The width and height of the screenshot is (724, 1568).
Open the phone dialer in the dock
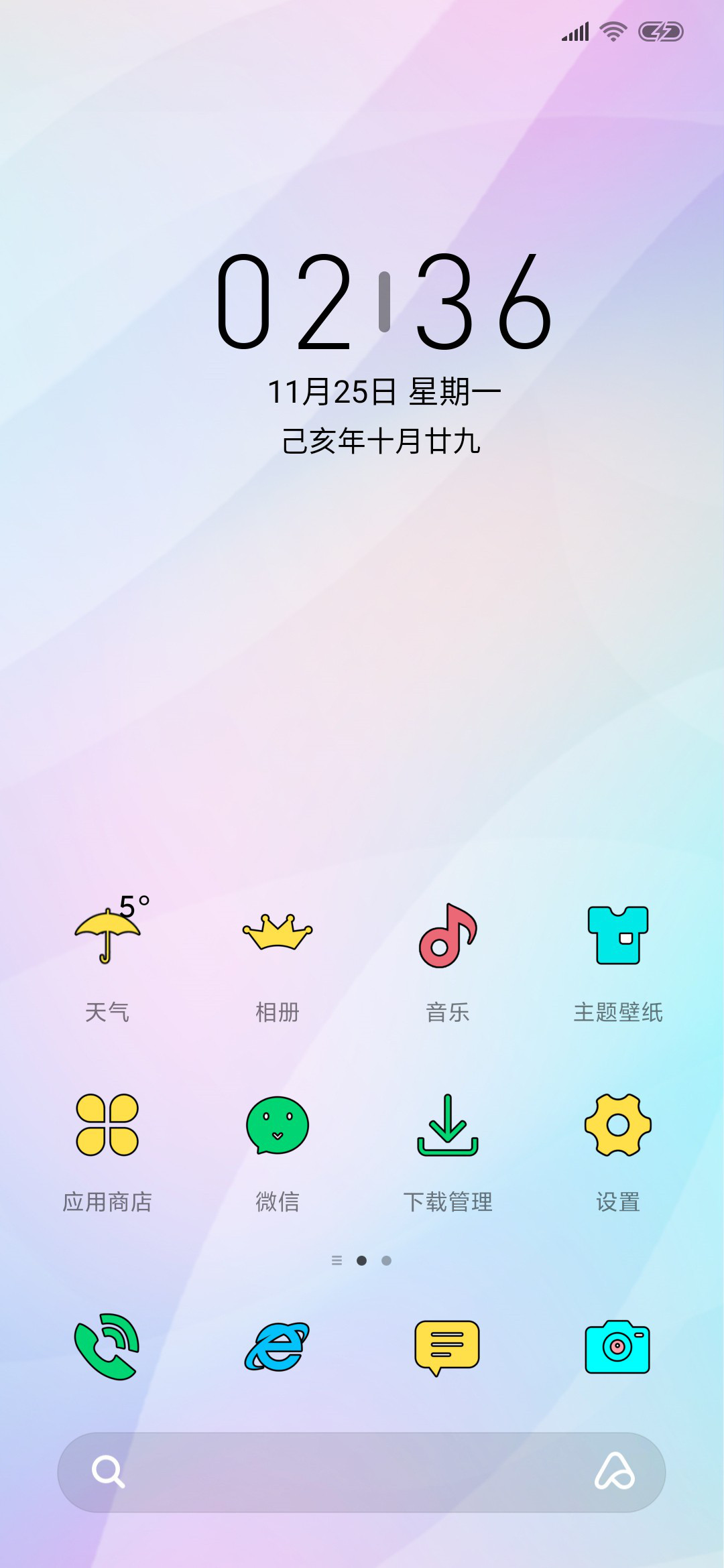coord(107,1347)
